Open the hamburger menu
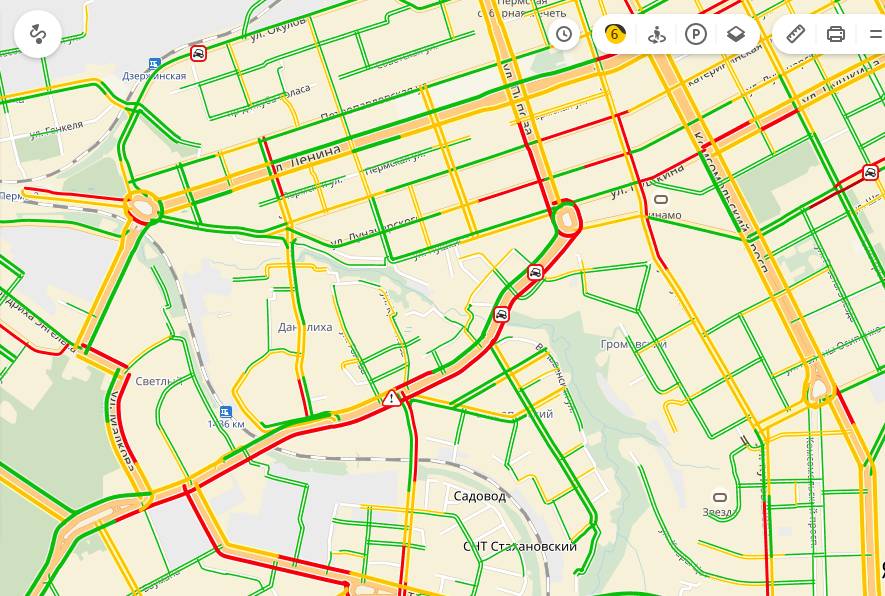 [x=875, y=34]
